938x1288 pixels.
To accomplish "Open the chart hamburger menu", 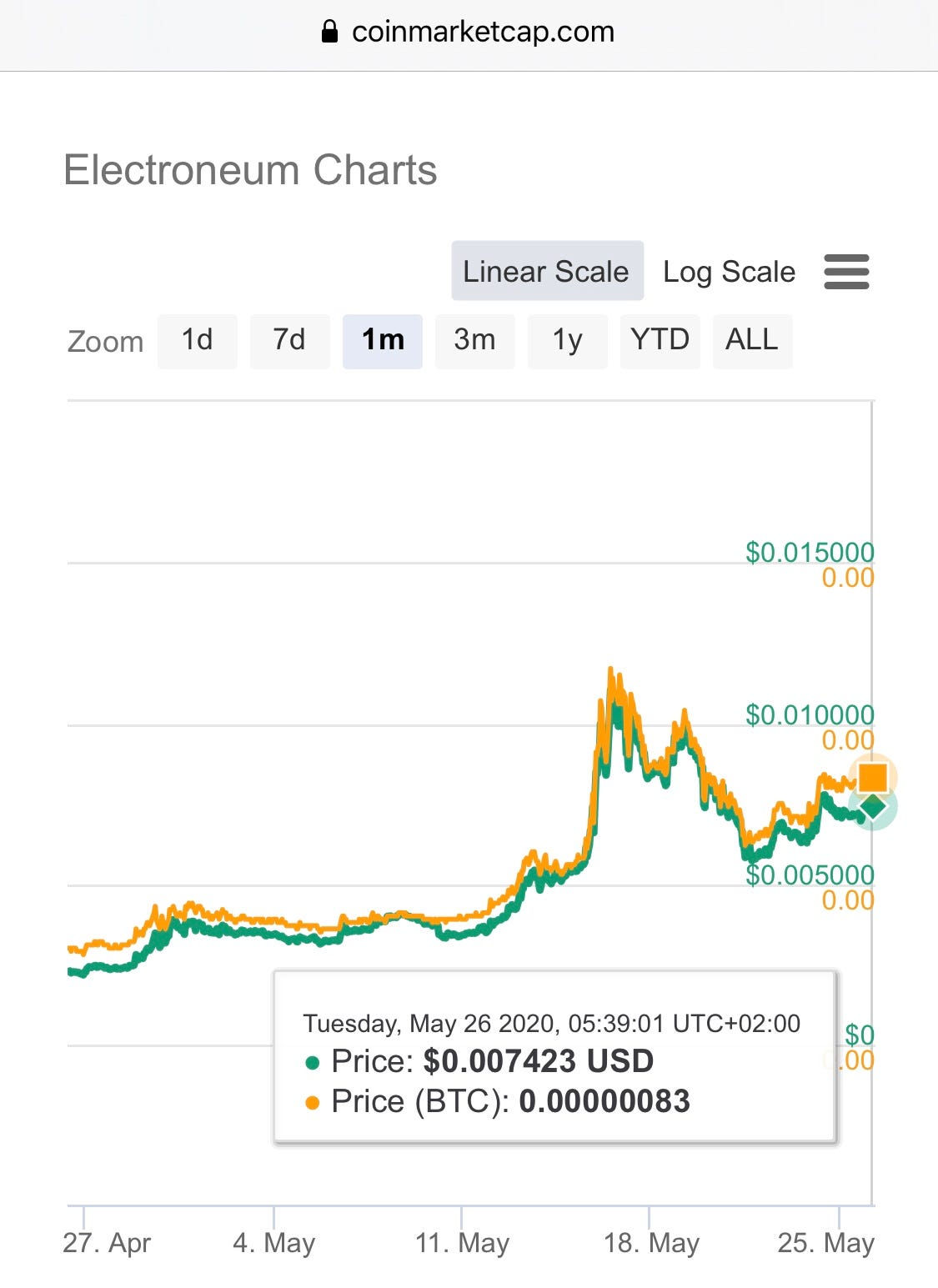I will pyautogui.click(x=846, y=272).
